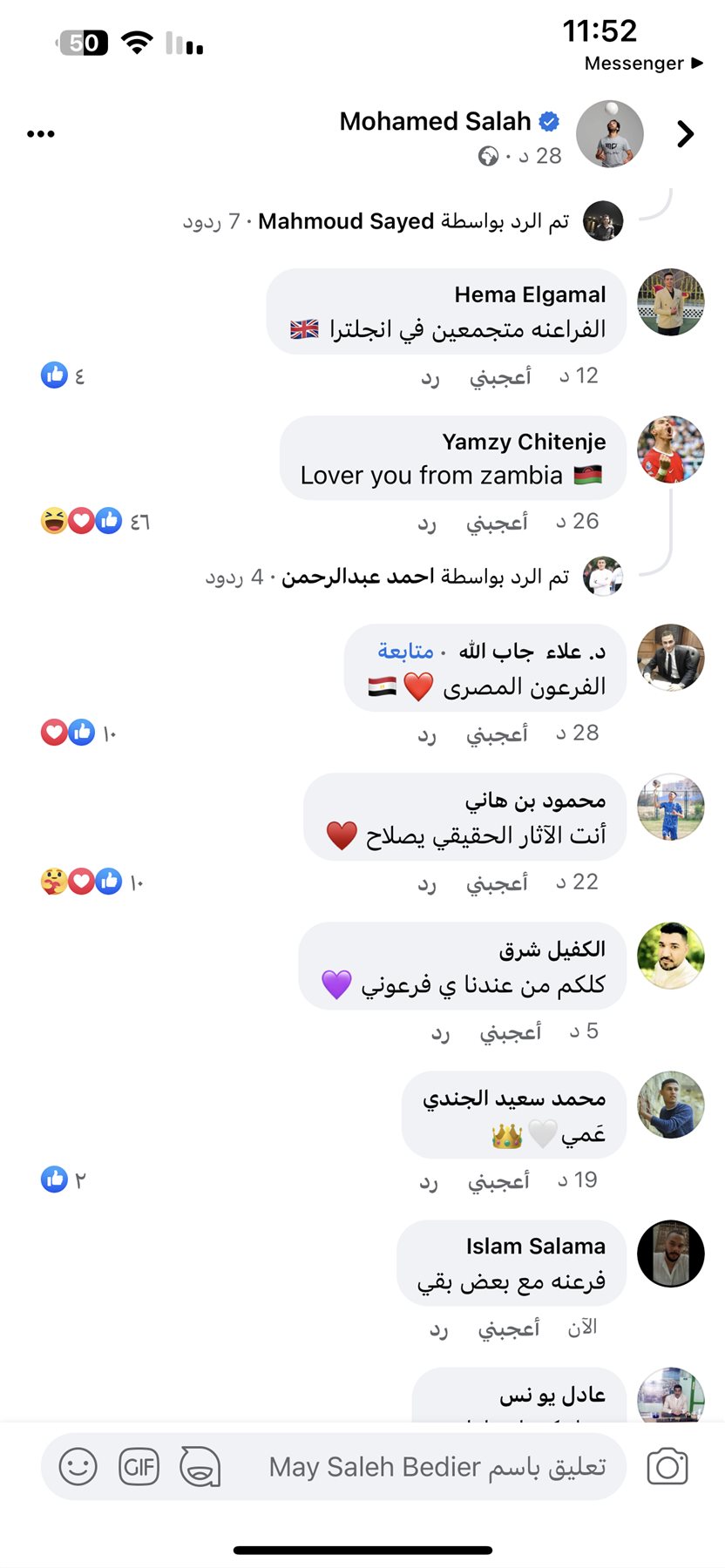Image resolution: width=725 pixels, height=1568 pixels.
Task: Follow د. علاء جاب الله via متابعة
Action: [x=405, y=651]
